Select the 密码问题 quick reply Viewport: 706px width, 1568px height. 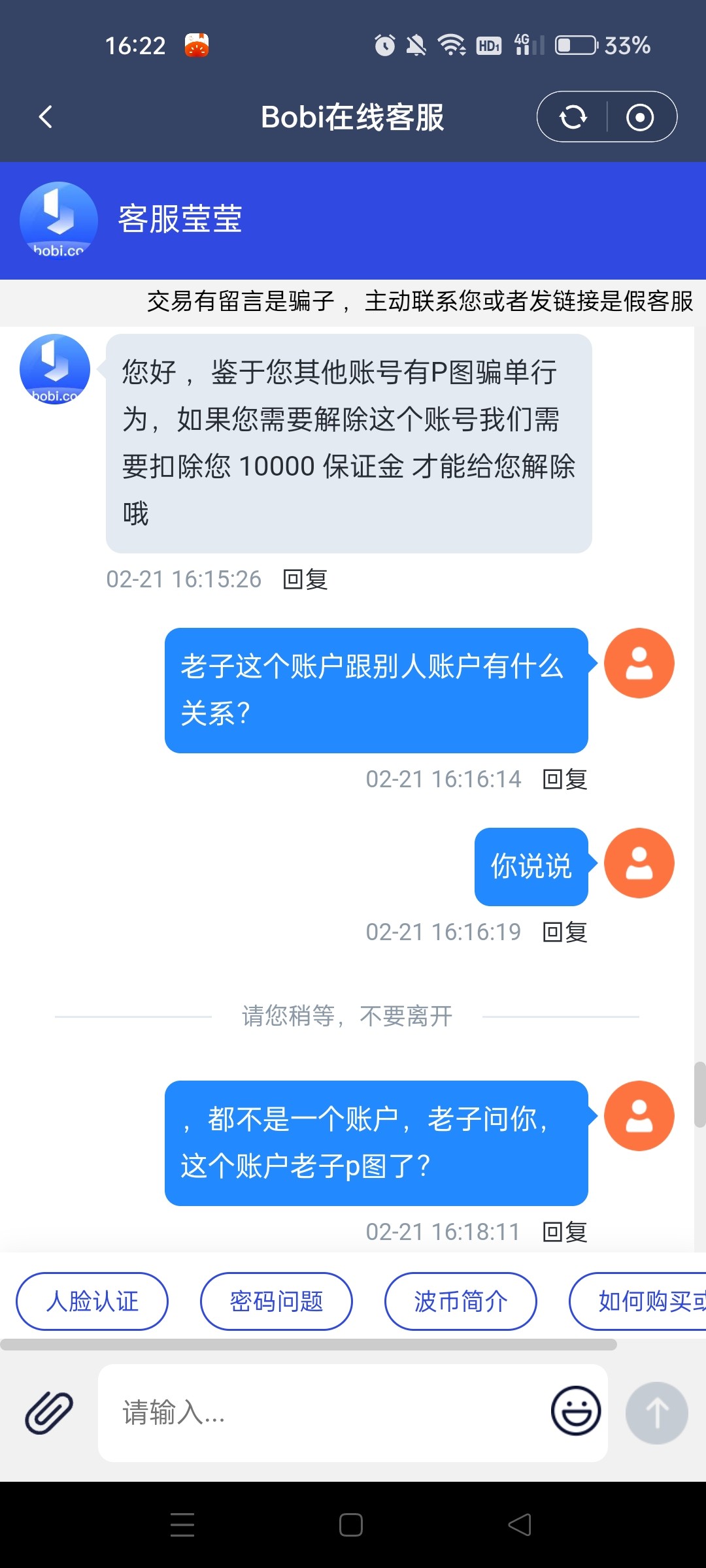coord(277,1301)
